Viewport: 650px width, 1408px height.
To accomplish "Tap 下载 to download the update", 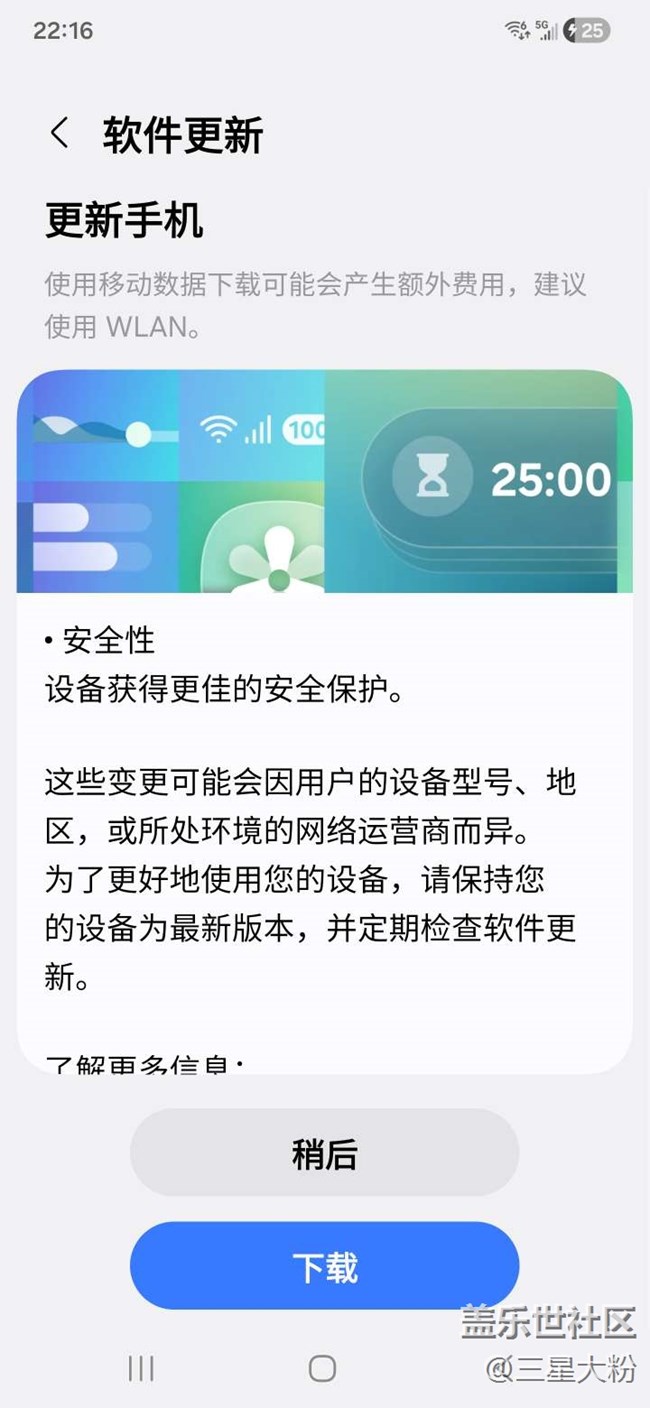I will (x=324, y=1266).
